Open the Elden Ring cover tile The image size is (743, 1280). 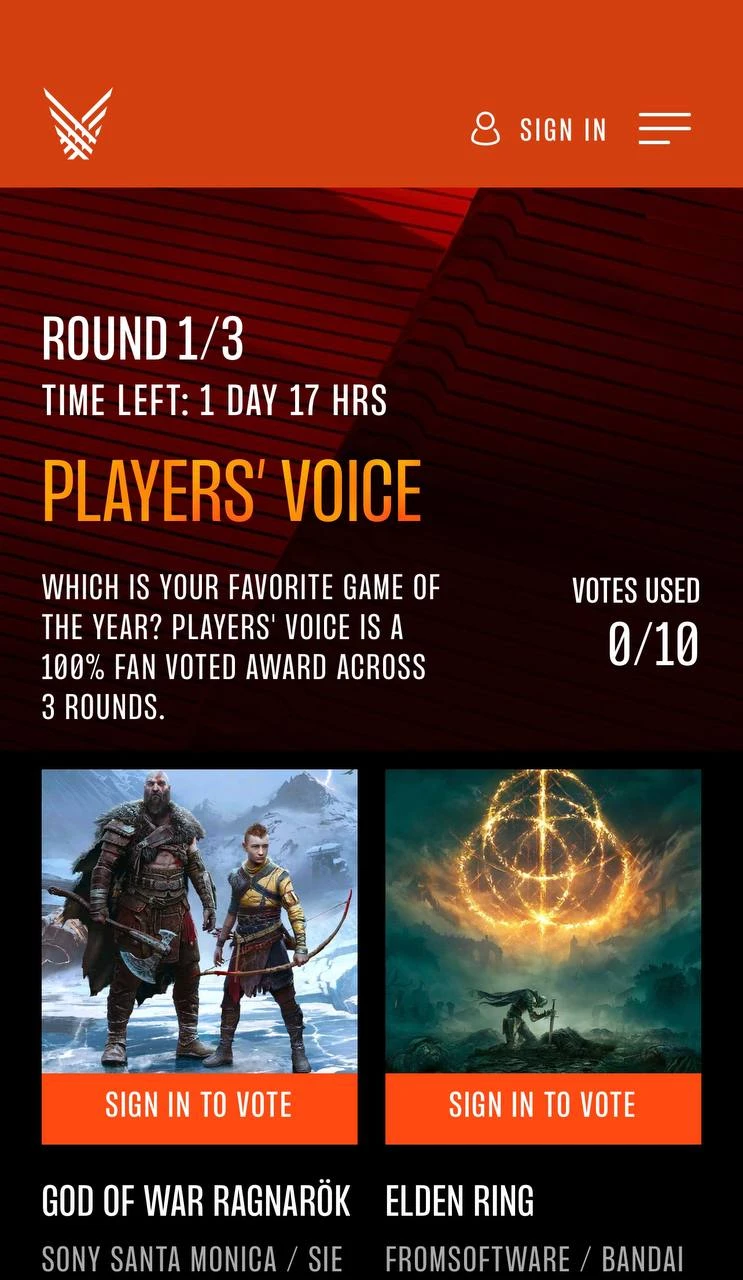coord(542,921)
